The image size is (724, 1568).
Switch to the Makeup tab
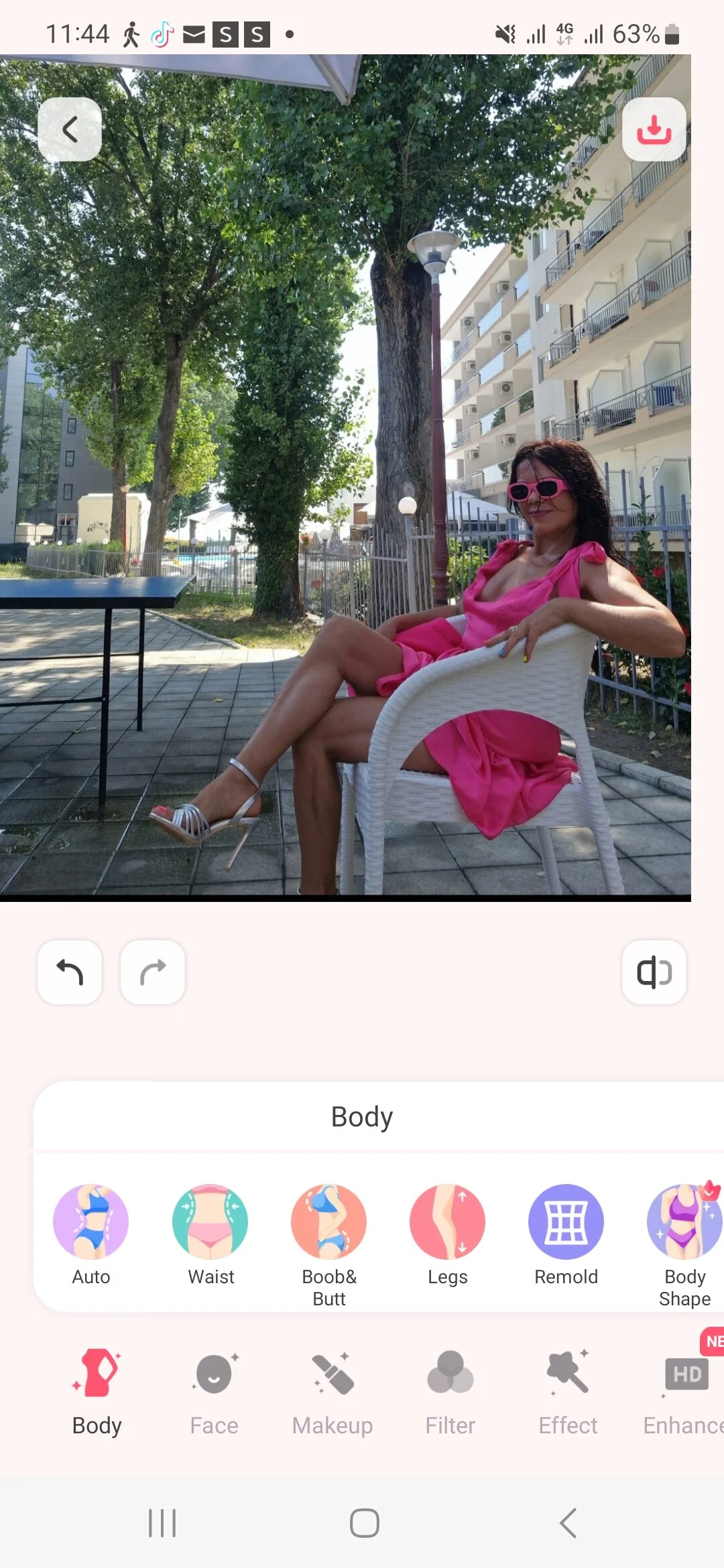pyautogui.click(x=332, y=1391)
